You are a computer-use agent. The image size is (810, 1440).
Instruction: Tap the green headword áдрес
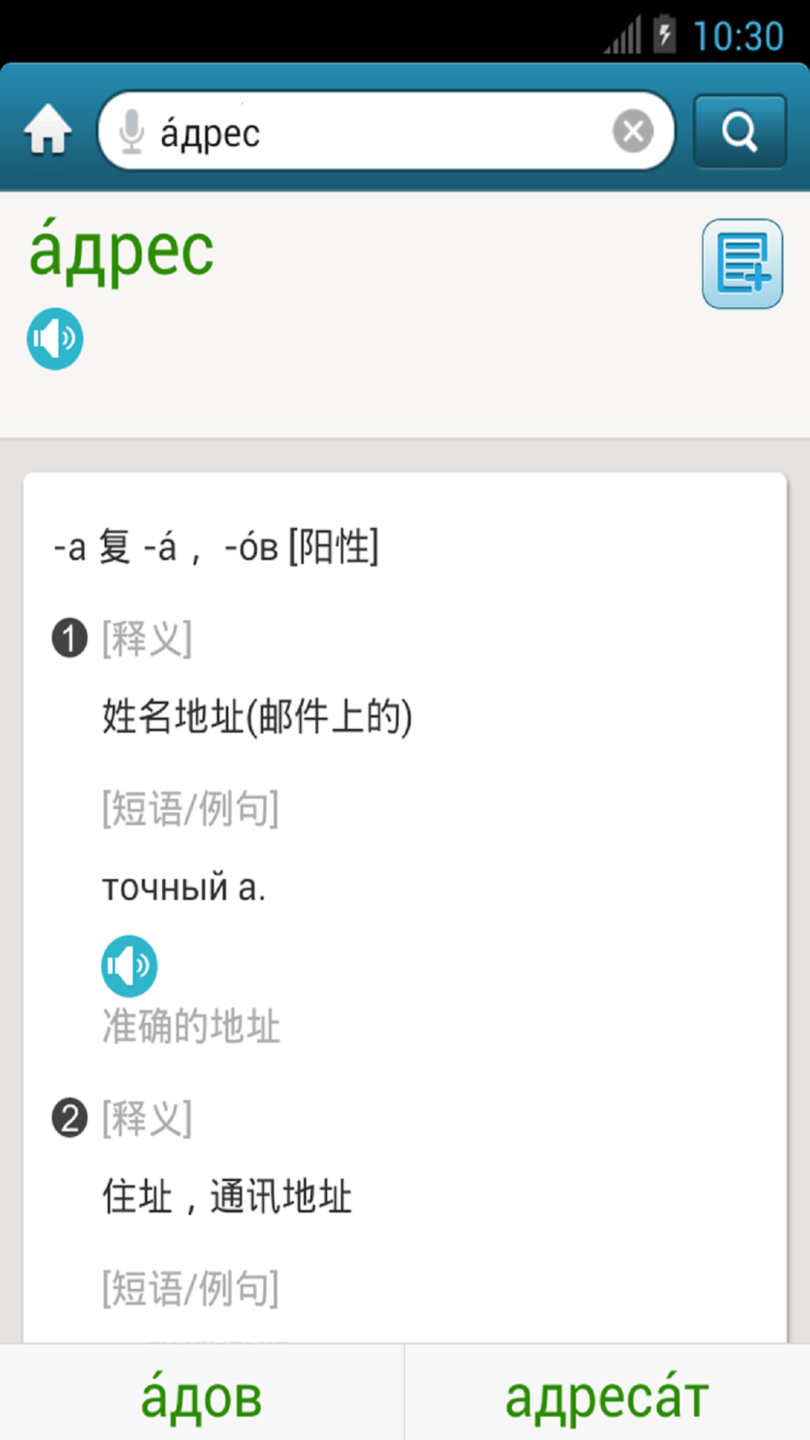tap(120, 250)
